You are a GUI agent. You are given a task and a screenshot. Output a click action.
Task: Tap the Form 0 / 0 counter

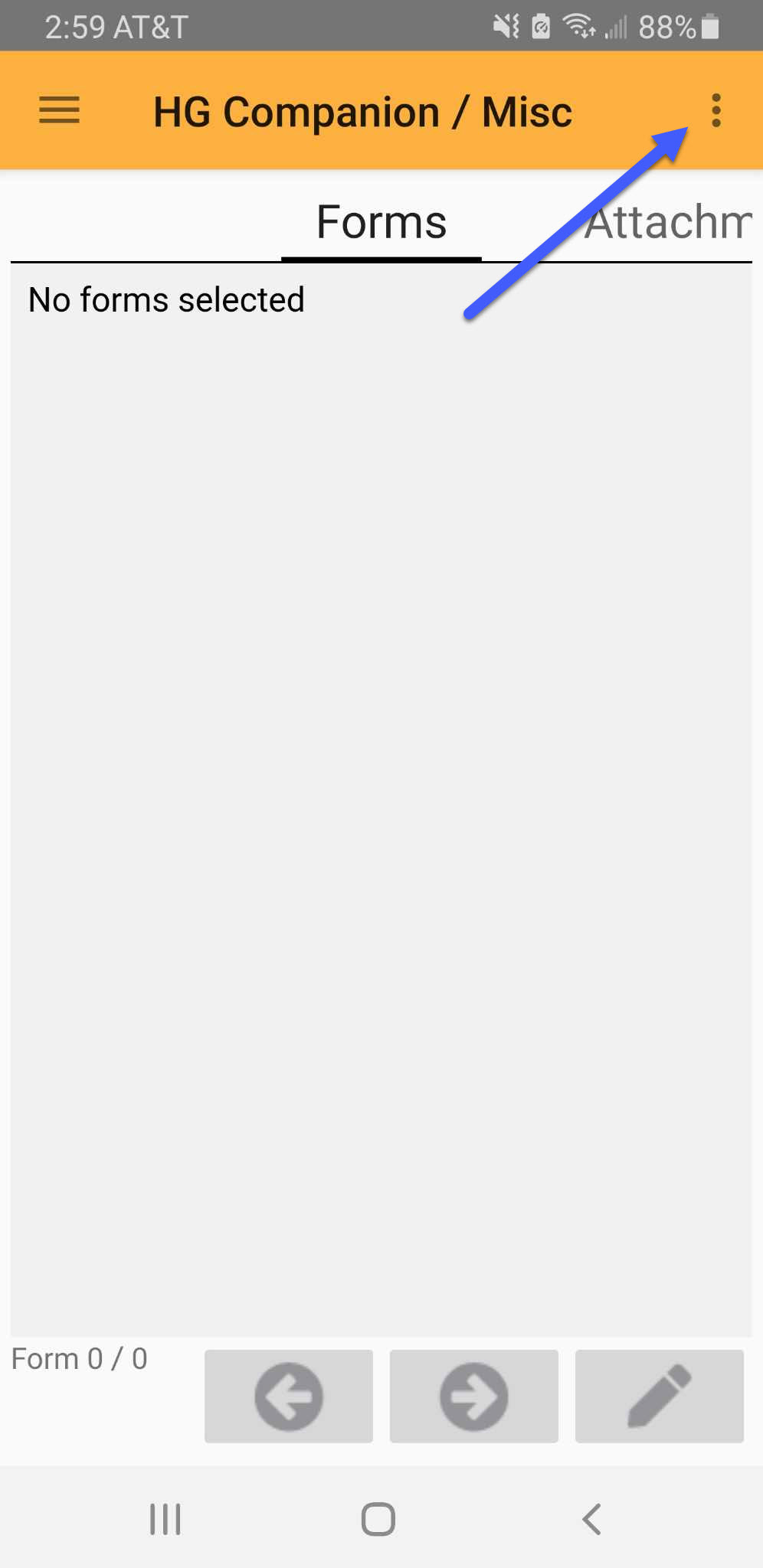(x=80, y=1358)
